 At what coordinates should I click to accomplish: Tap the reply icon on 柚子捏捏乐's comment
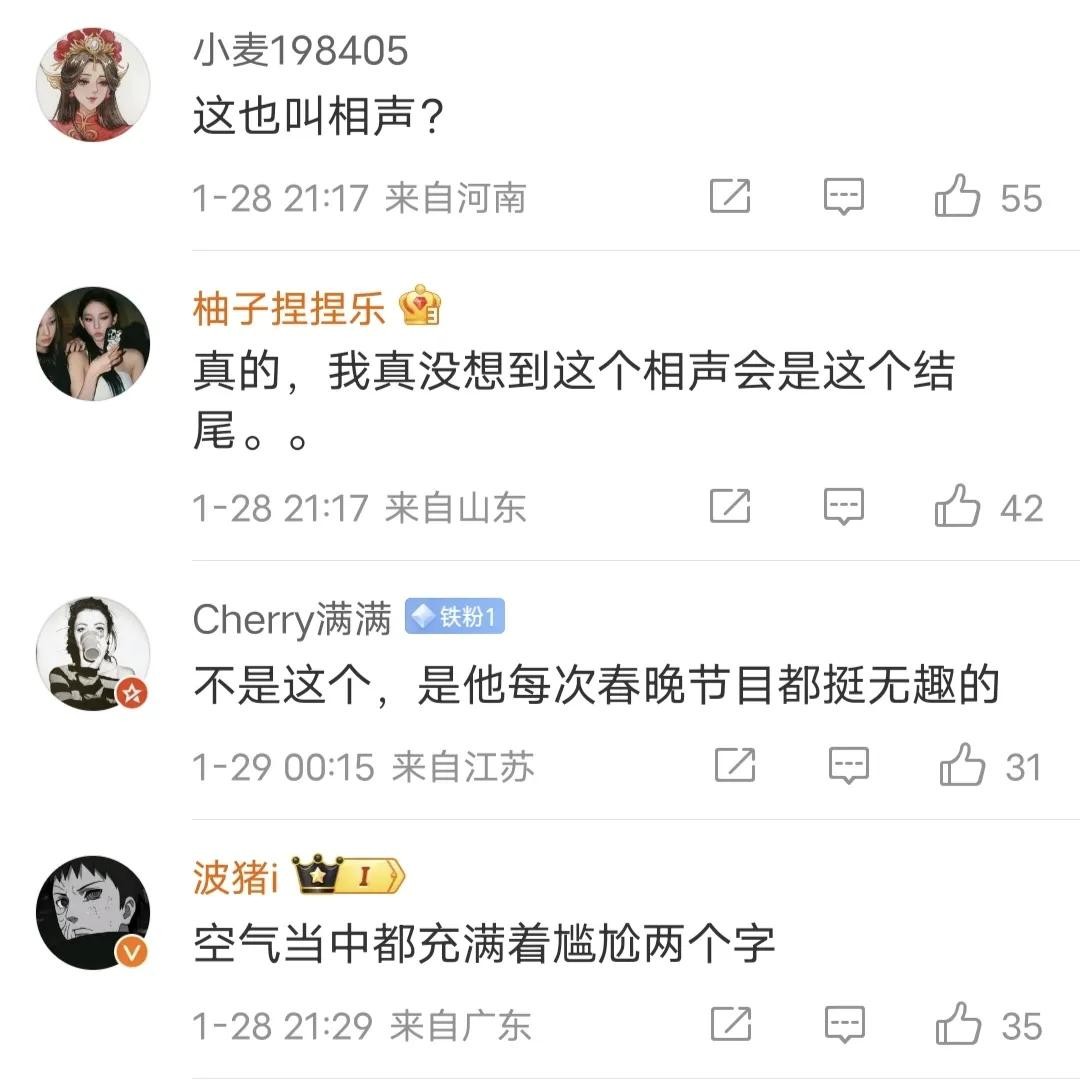coord(843,507)
